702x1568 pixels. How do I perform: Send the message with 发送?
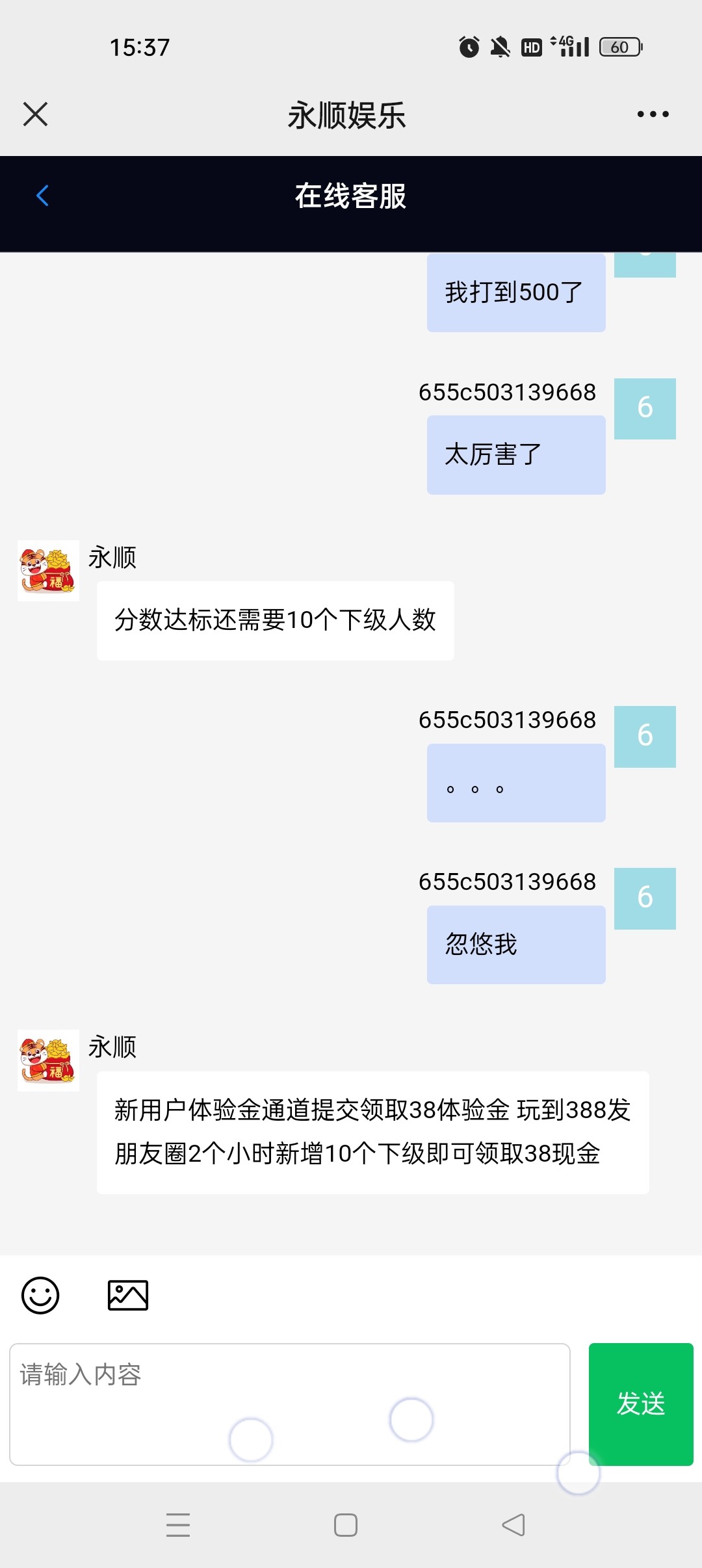tap(640, 1404)
